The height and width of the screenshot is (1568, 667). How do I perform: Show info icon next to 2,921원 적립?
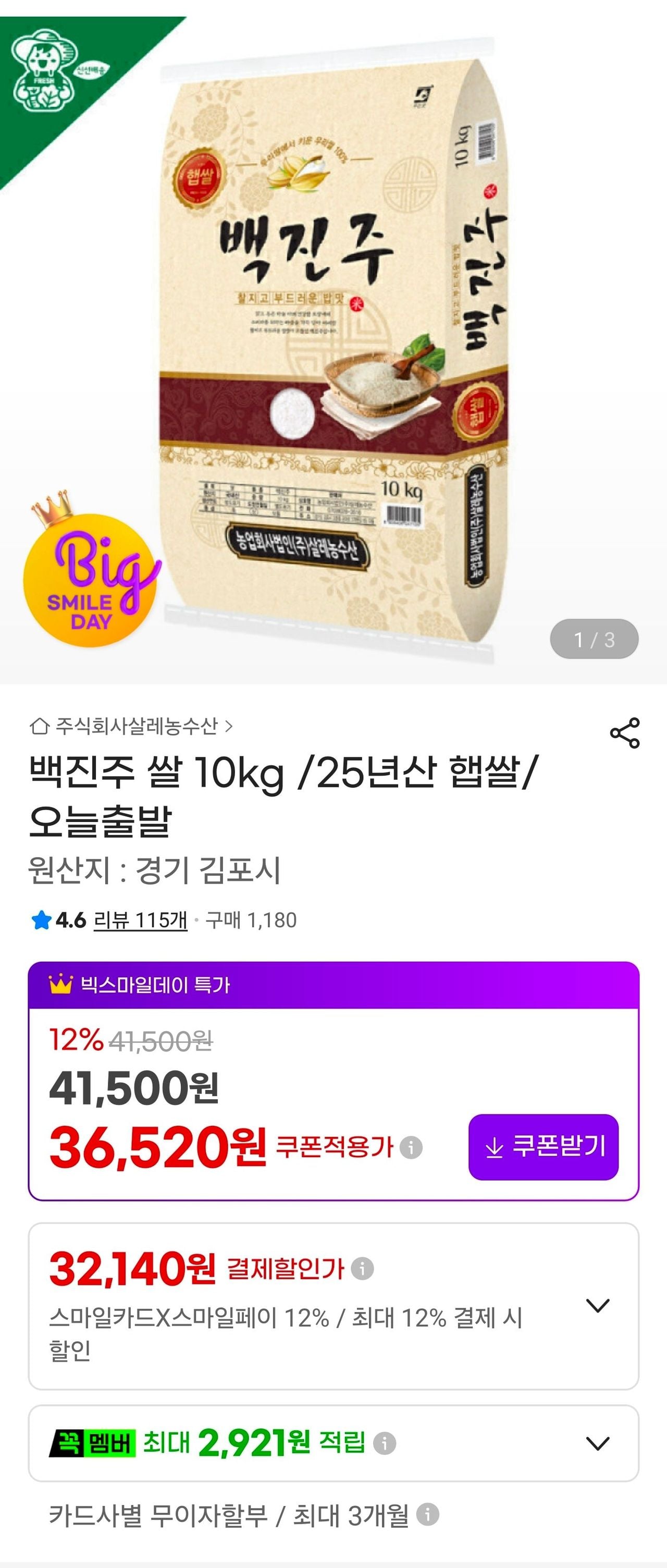pos(385,1443)
